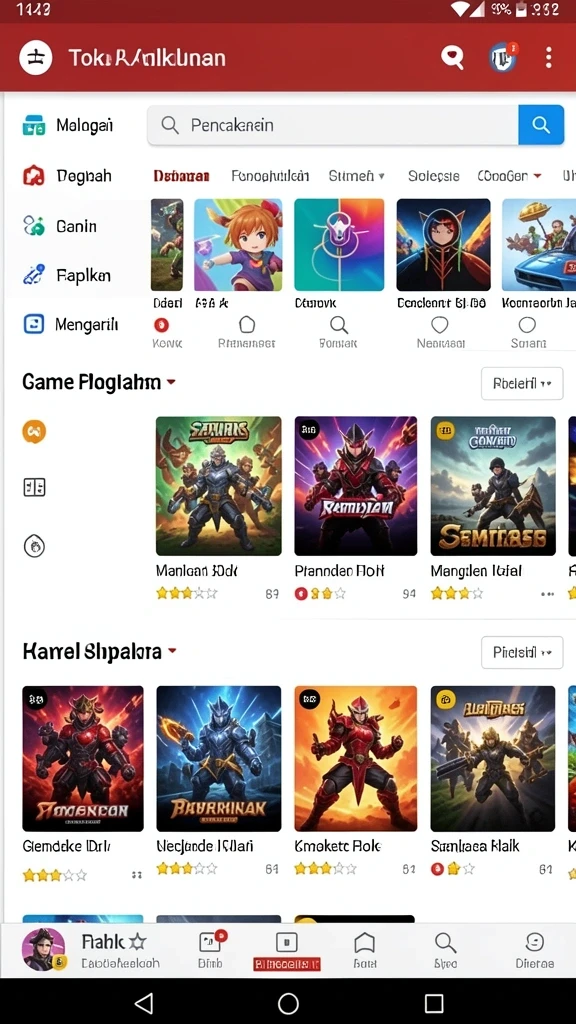
Task: Open the profile avatar with the red badge
Action: [x=503, y=57]
